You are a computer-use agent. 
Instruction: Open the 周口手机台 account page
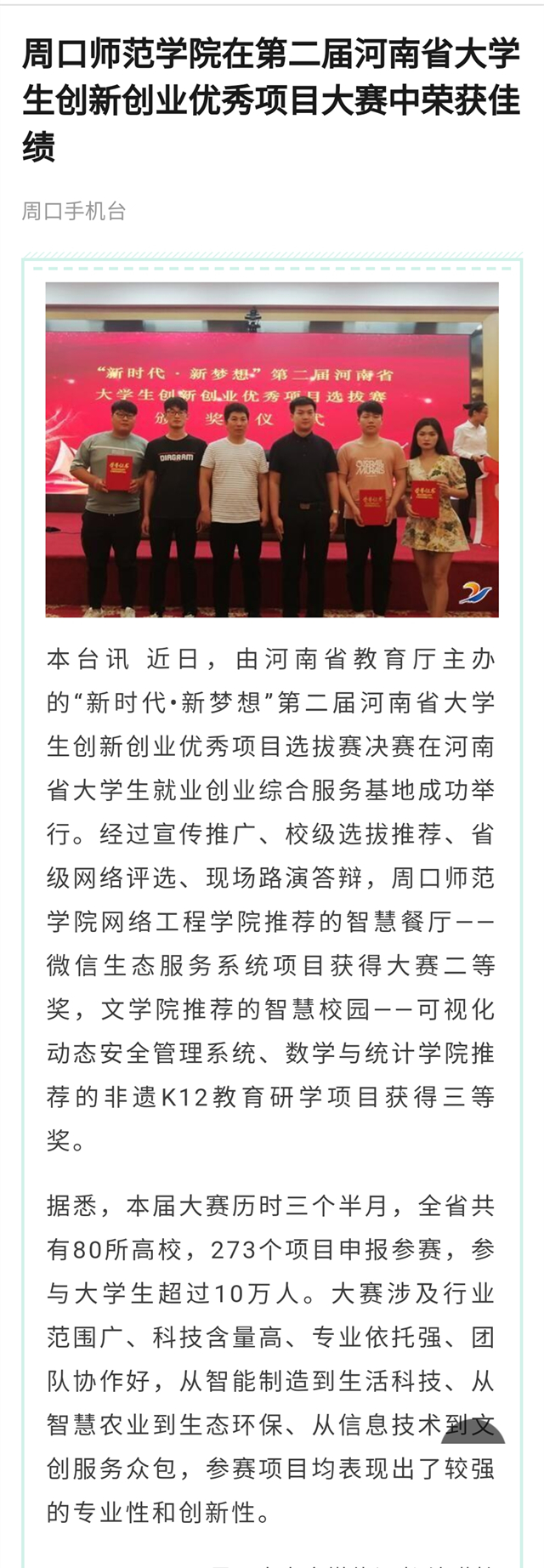click(74, 211)
